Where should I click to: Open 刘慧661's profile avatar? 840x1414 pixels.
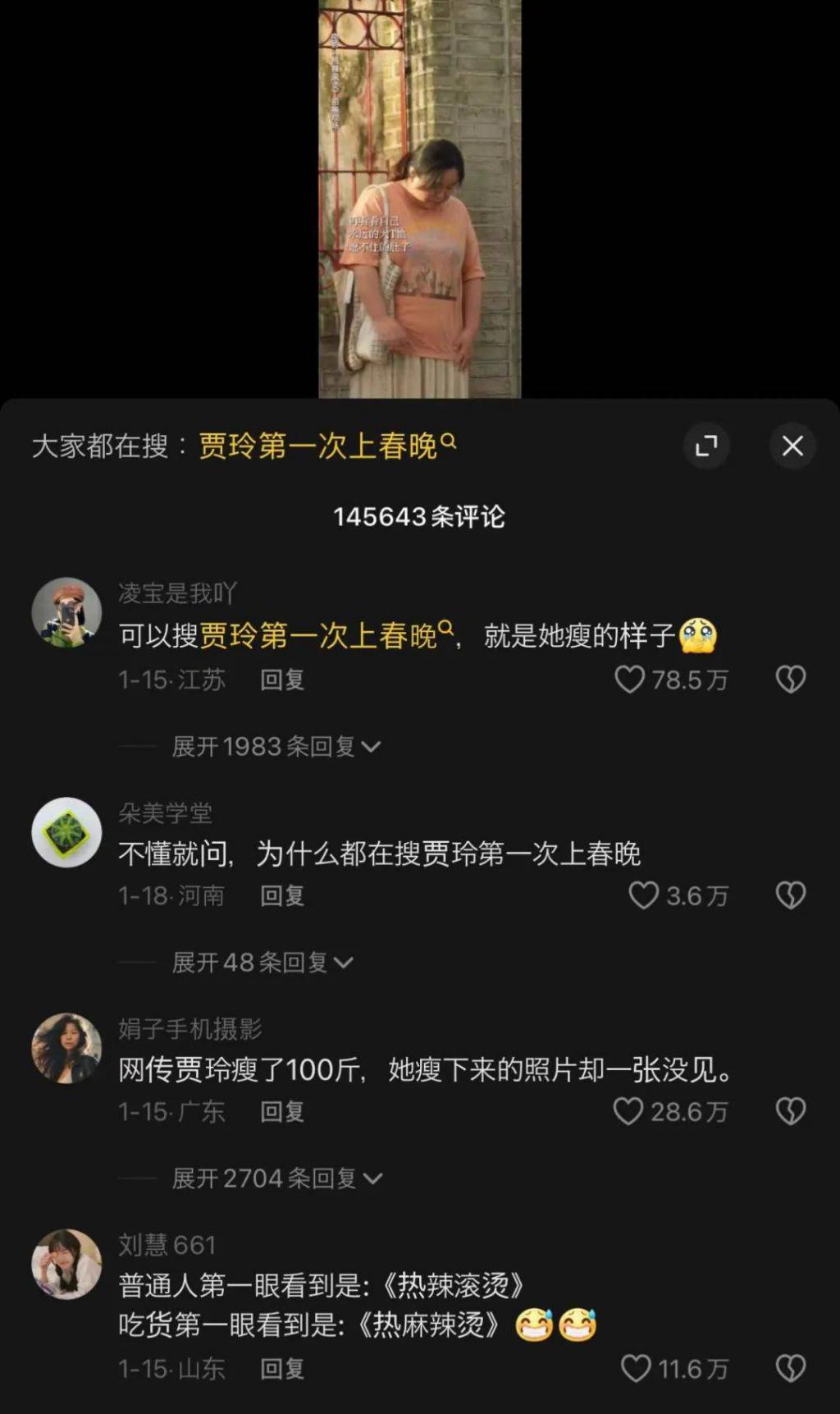66,1264
